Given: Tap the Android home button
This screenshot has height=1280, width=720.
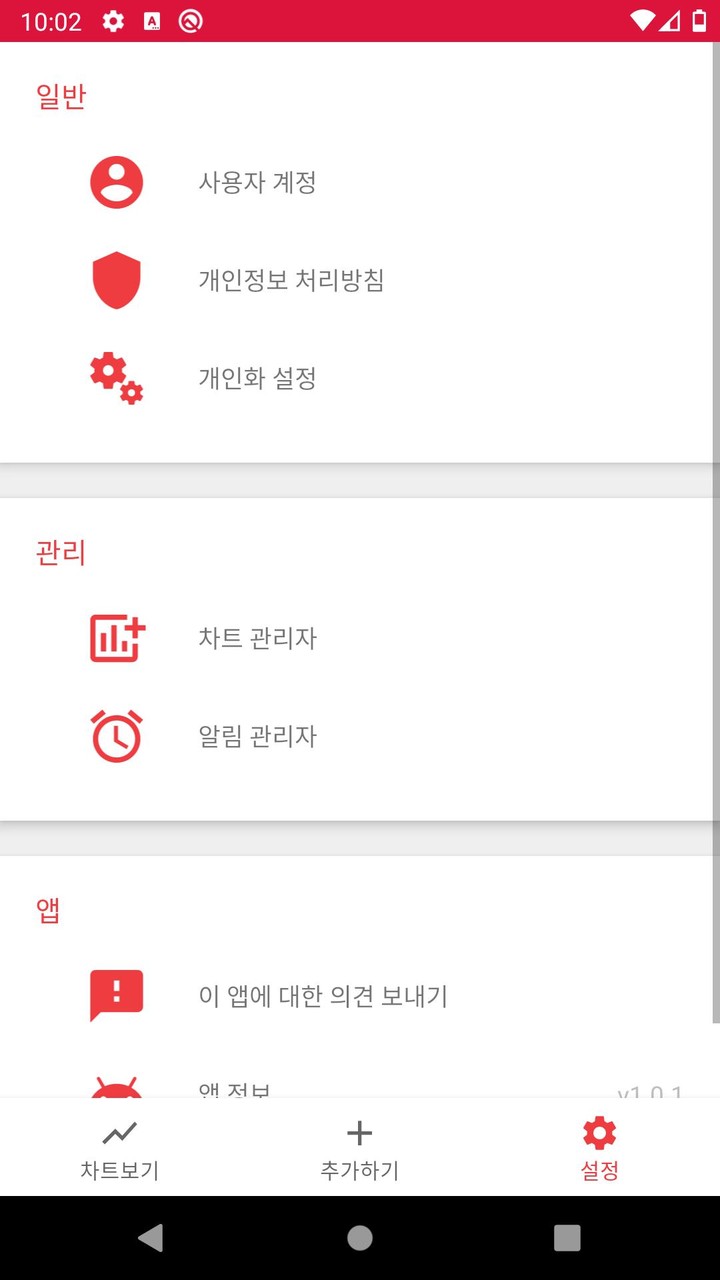Looking at the screenshot, I should (359, 1238).
